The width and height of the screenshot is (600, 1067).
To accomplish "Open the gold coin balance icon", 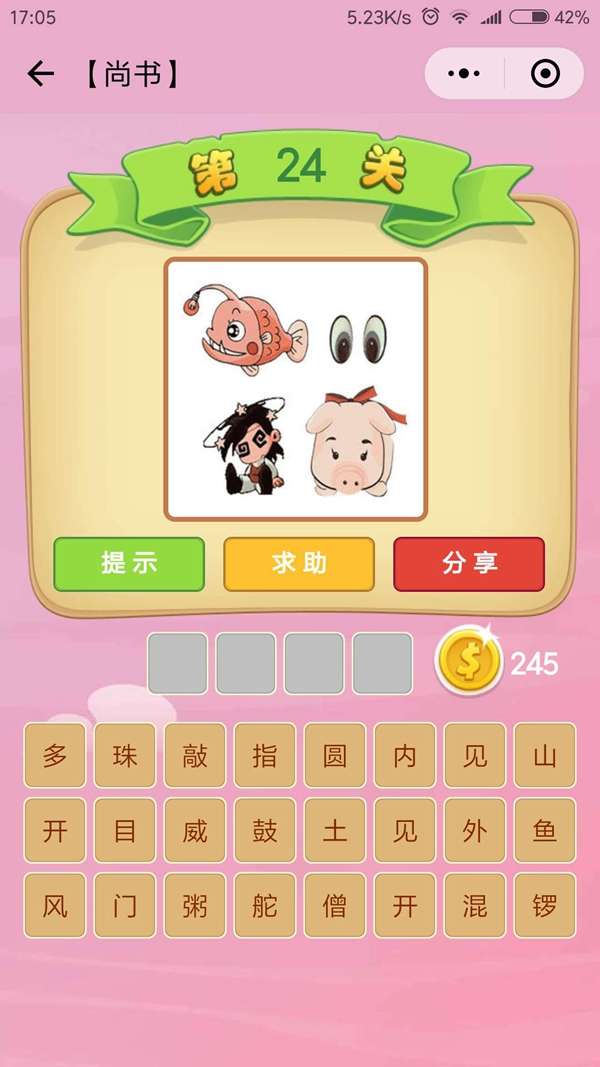I will 468,663.
